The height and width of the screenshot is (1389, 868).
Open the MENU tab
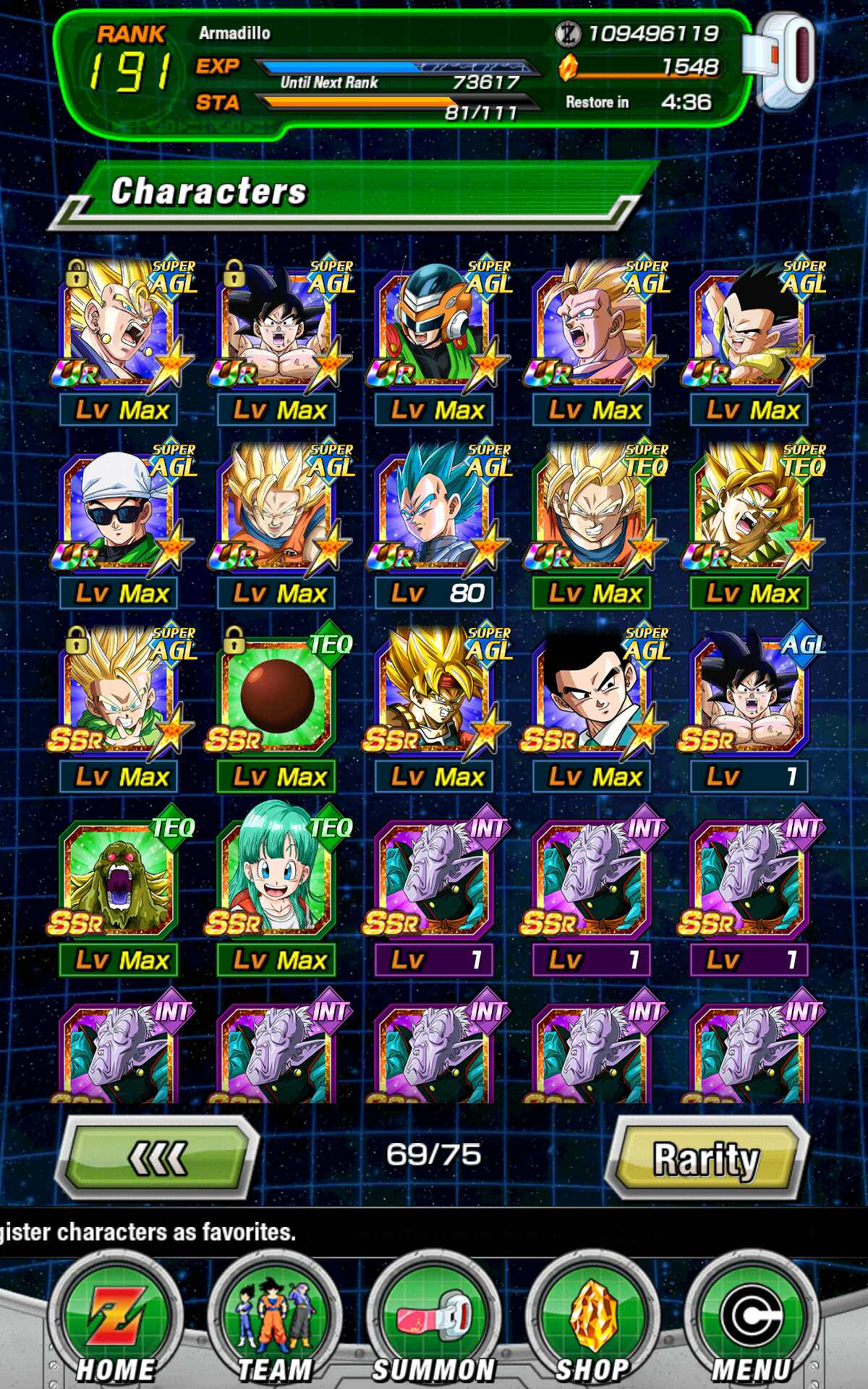[x=752, y=1324]
